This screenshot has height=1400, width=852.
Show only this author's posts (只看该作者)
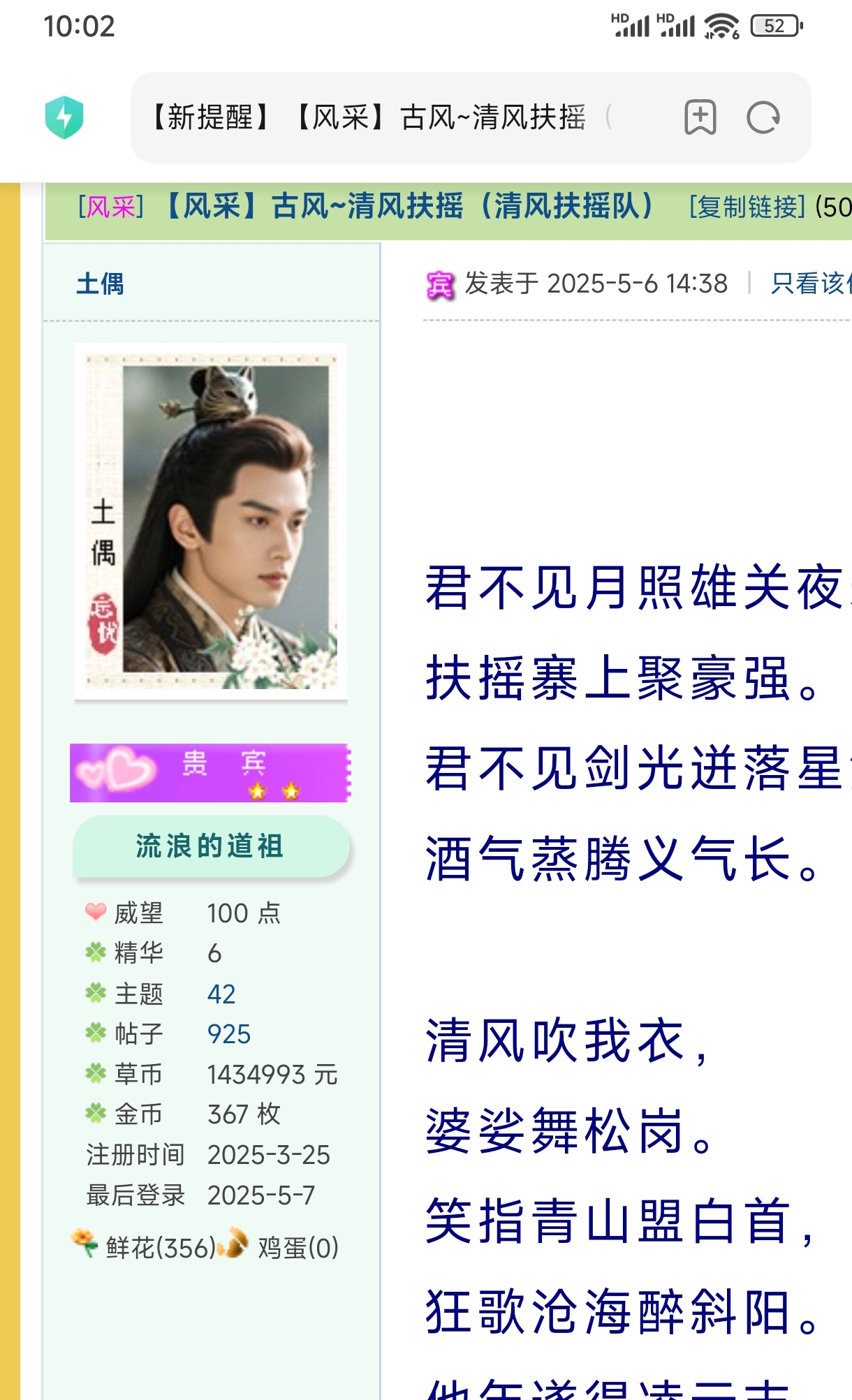[810, 283]
